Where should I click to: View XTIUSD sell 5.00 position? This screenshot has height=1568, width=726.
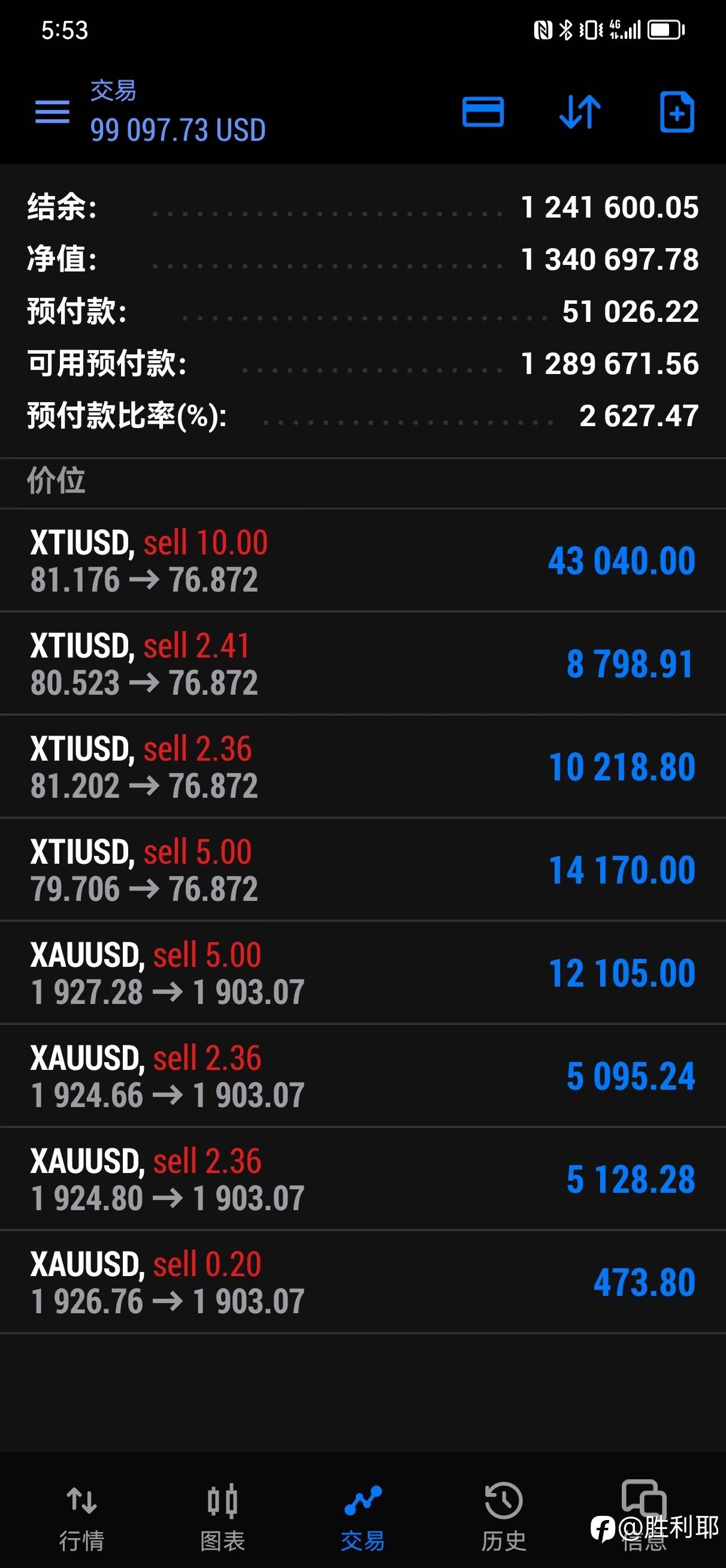click(x=362, y=869)
